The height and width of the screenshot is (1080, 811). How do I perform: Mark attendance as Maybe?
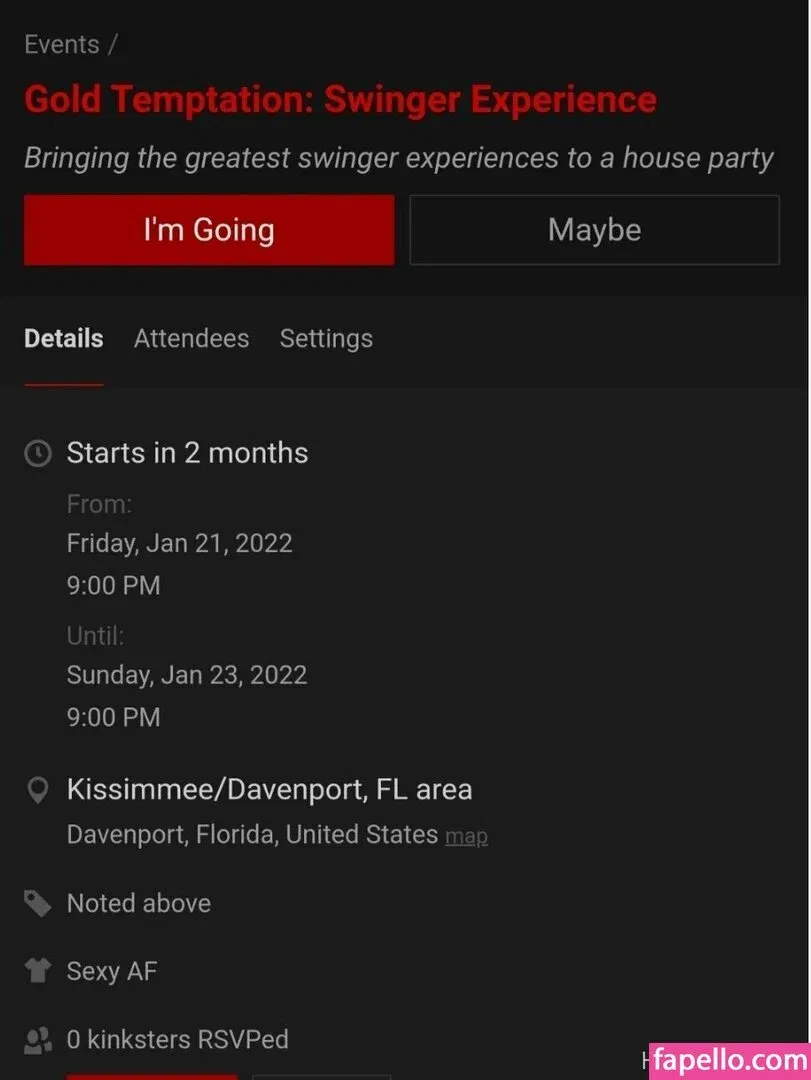click(x=594, y=230)
